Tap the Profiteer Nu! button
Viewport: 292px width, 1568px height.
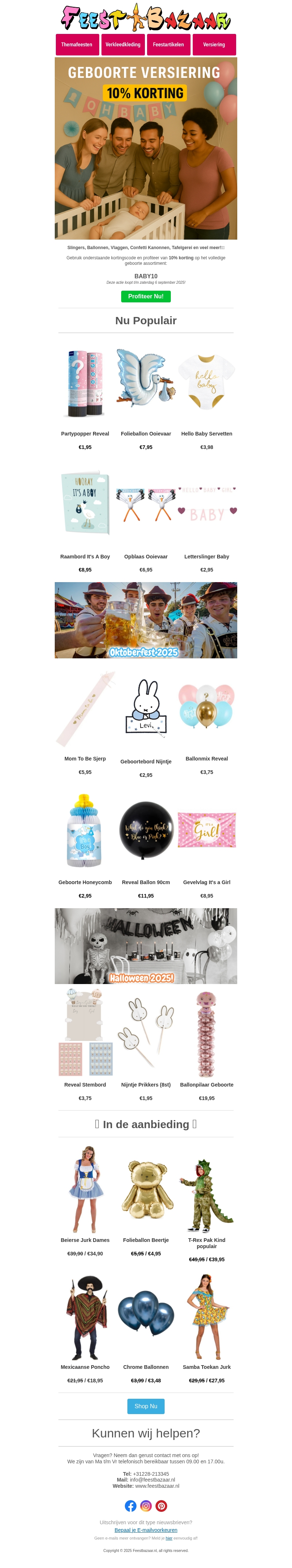[x=146, y=297]
